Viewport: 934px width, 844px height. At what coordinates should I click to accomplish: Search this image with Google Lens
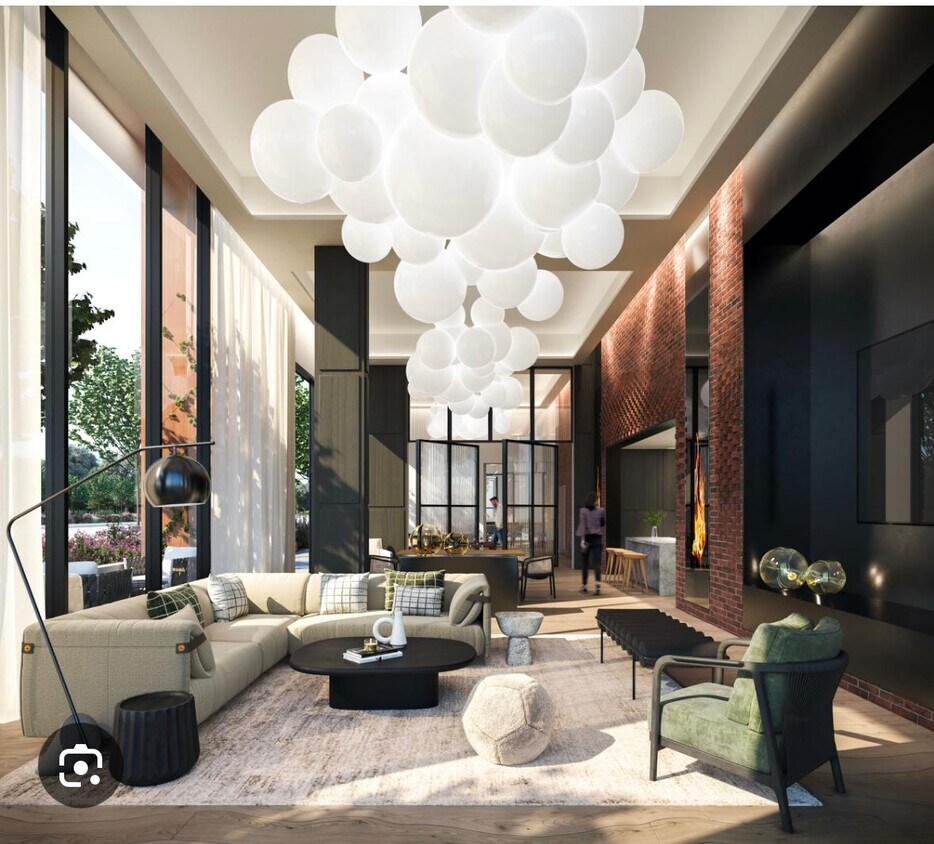pos(80,765)
